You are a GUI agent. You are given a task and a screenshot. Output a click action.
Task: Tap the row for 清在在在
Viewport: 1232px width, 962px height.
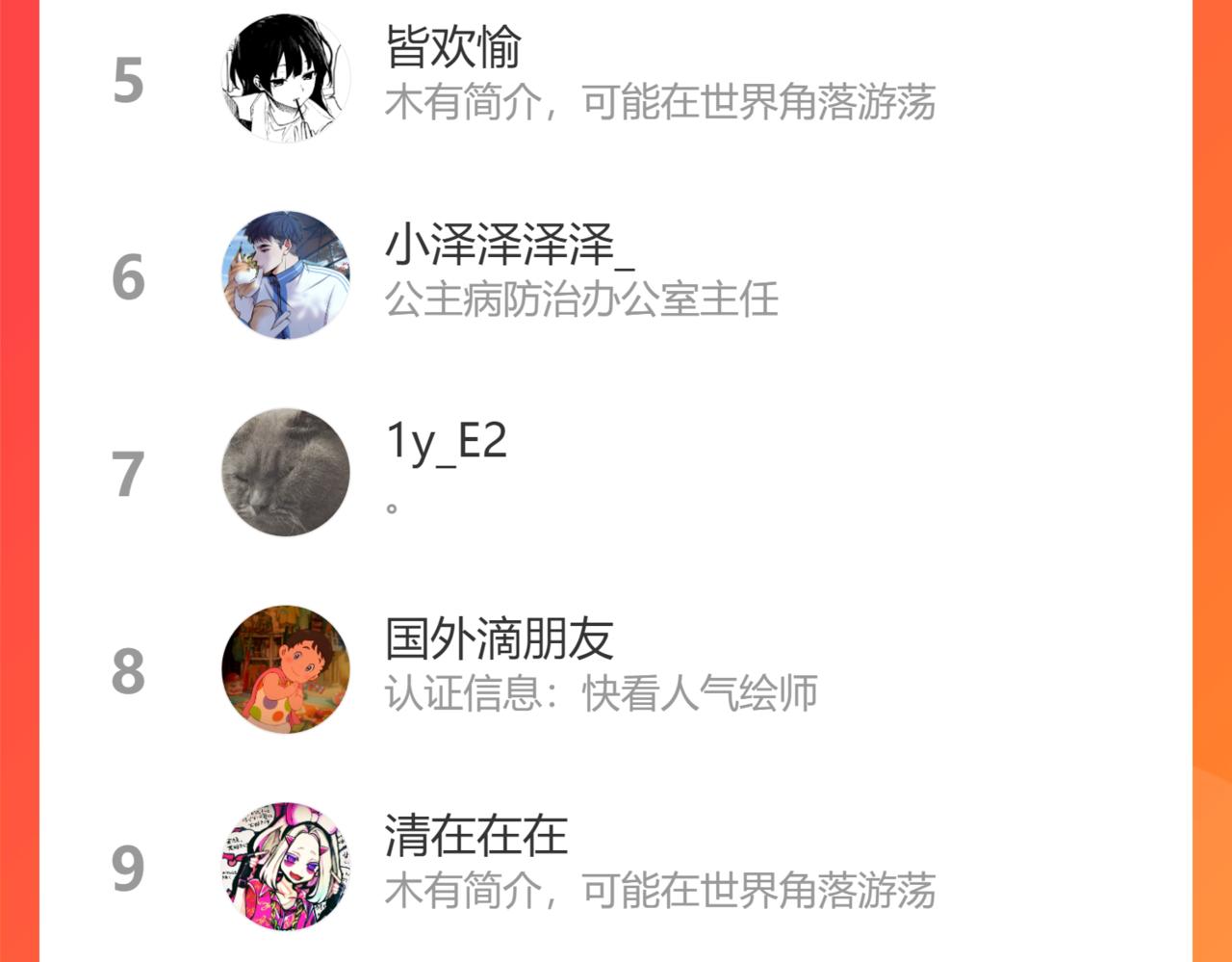615,866
